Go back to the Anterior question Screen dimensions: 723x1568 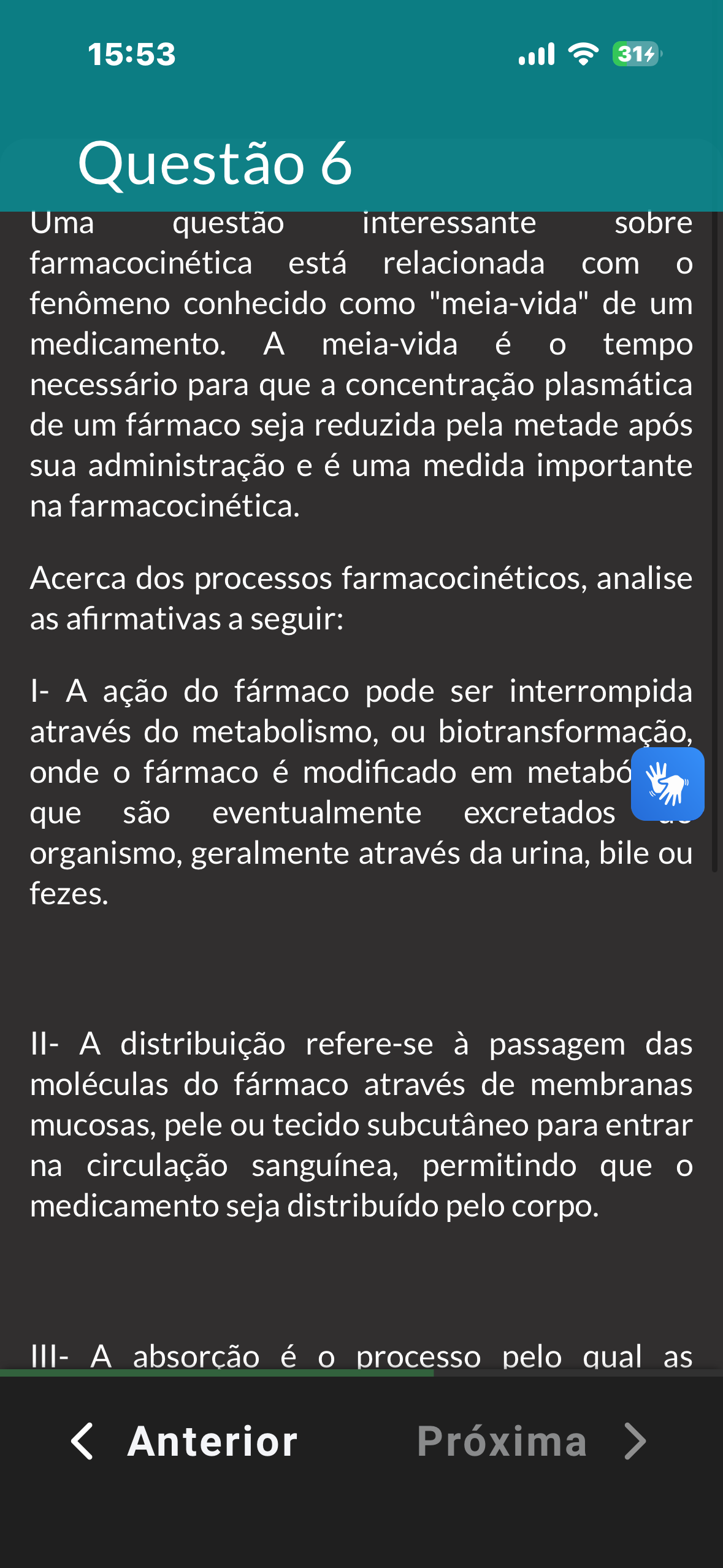click(x=184, y=1441)
